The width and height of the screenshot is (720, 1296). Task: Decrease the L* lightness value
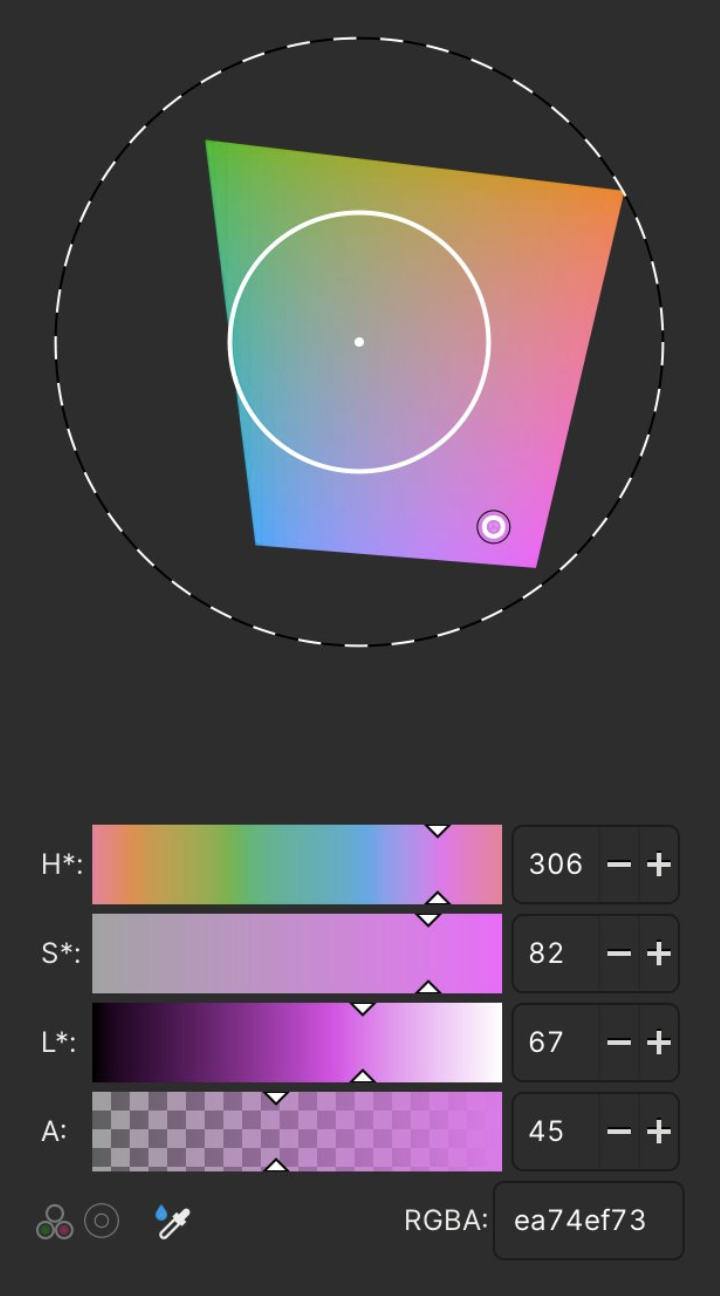click(x=619, y=1042)
